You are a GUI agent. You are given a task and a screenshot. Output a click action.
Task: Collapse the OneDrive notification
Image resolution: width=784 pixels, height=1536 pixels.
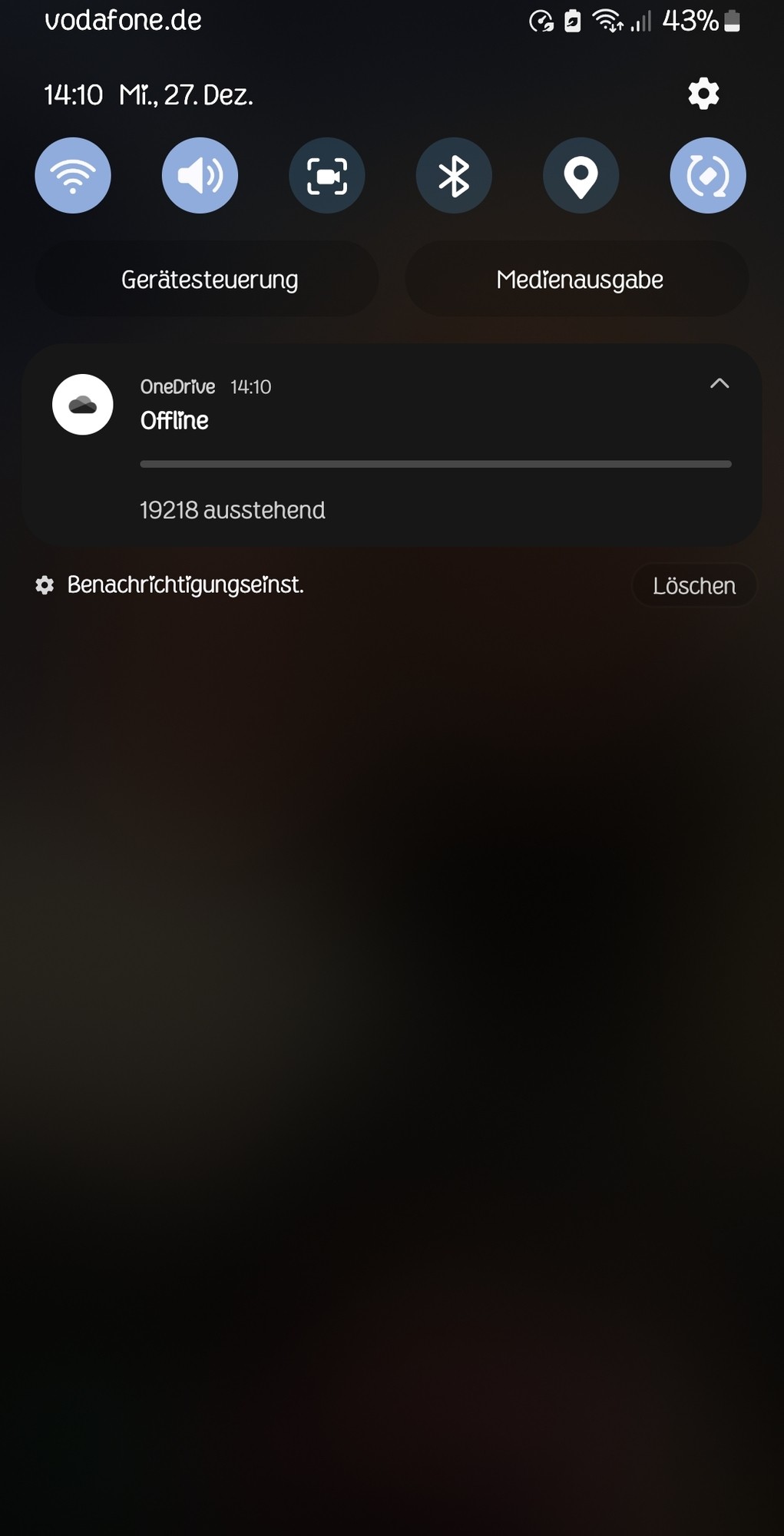(719, 384)
